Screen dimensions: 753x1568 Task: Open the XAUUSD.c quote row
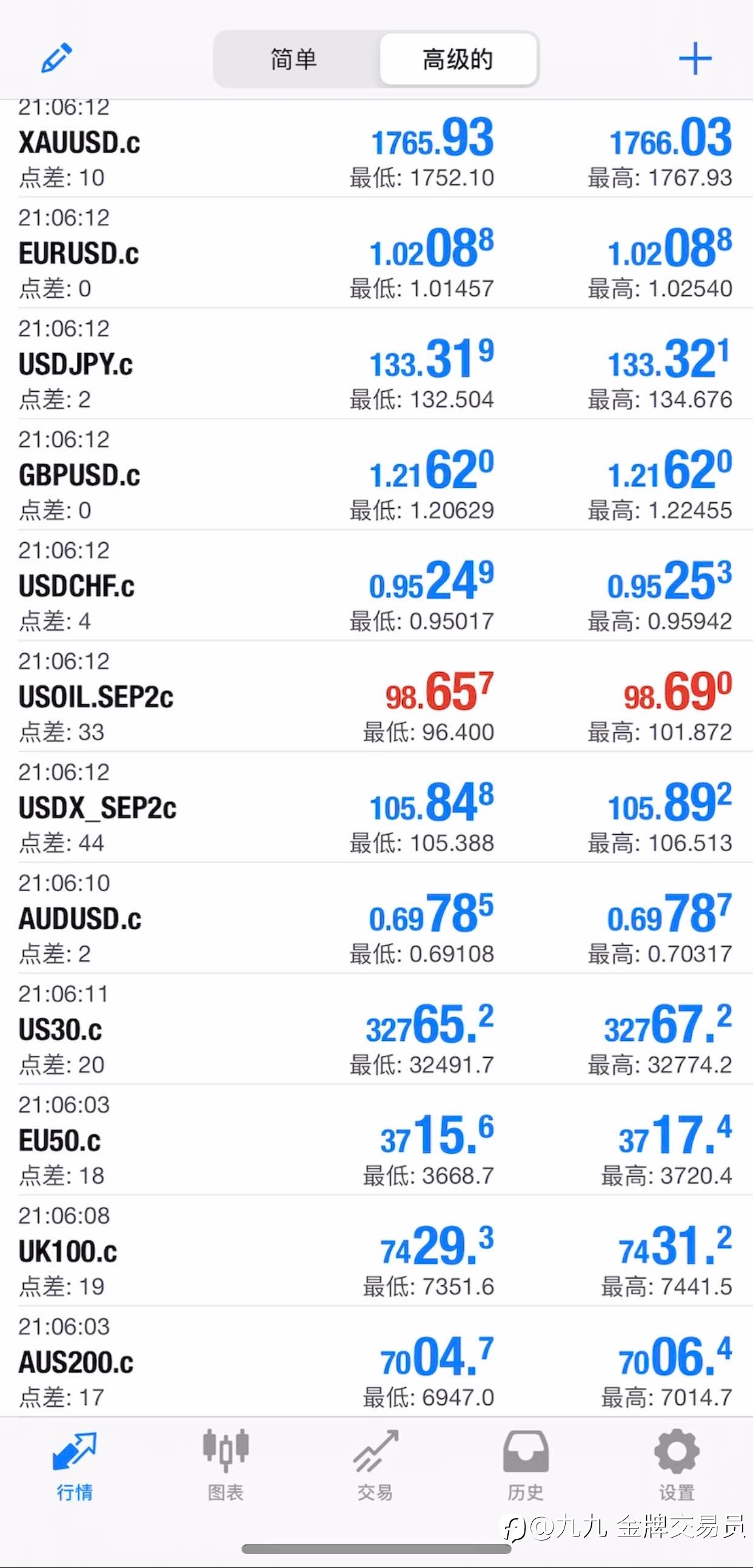coord(376,148)
